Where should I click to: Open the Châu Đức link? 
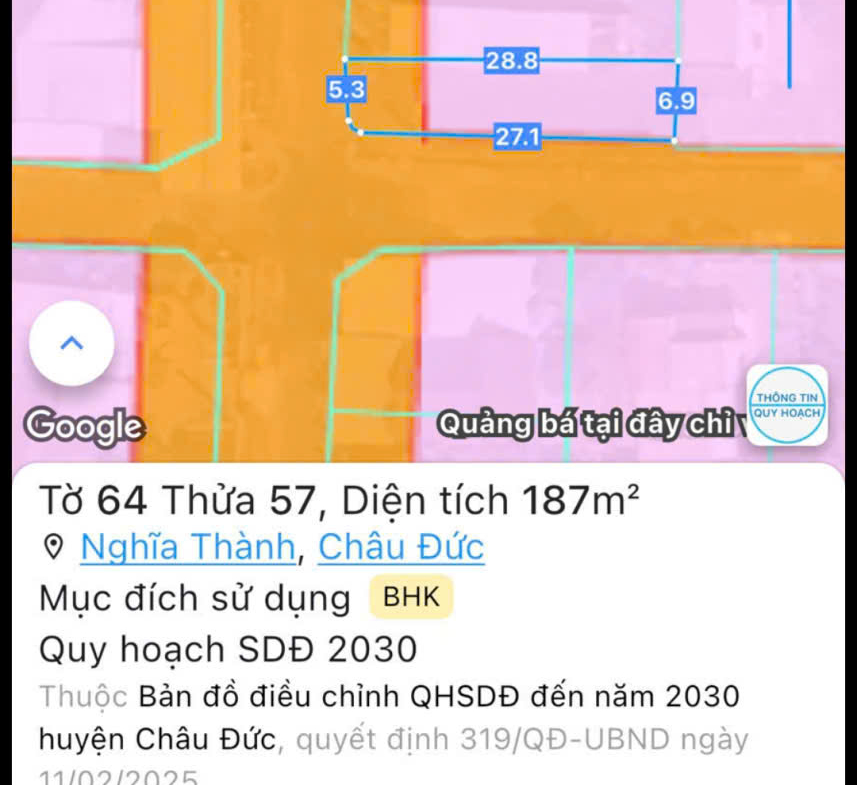coord(401,547)
